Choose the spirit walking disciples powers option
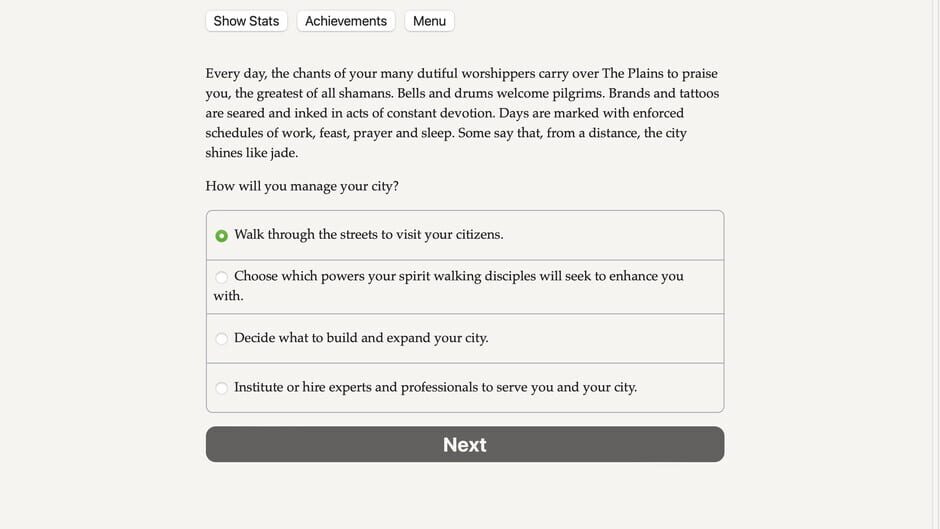Screen dimensions: 940x529 pos(222,277)
